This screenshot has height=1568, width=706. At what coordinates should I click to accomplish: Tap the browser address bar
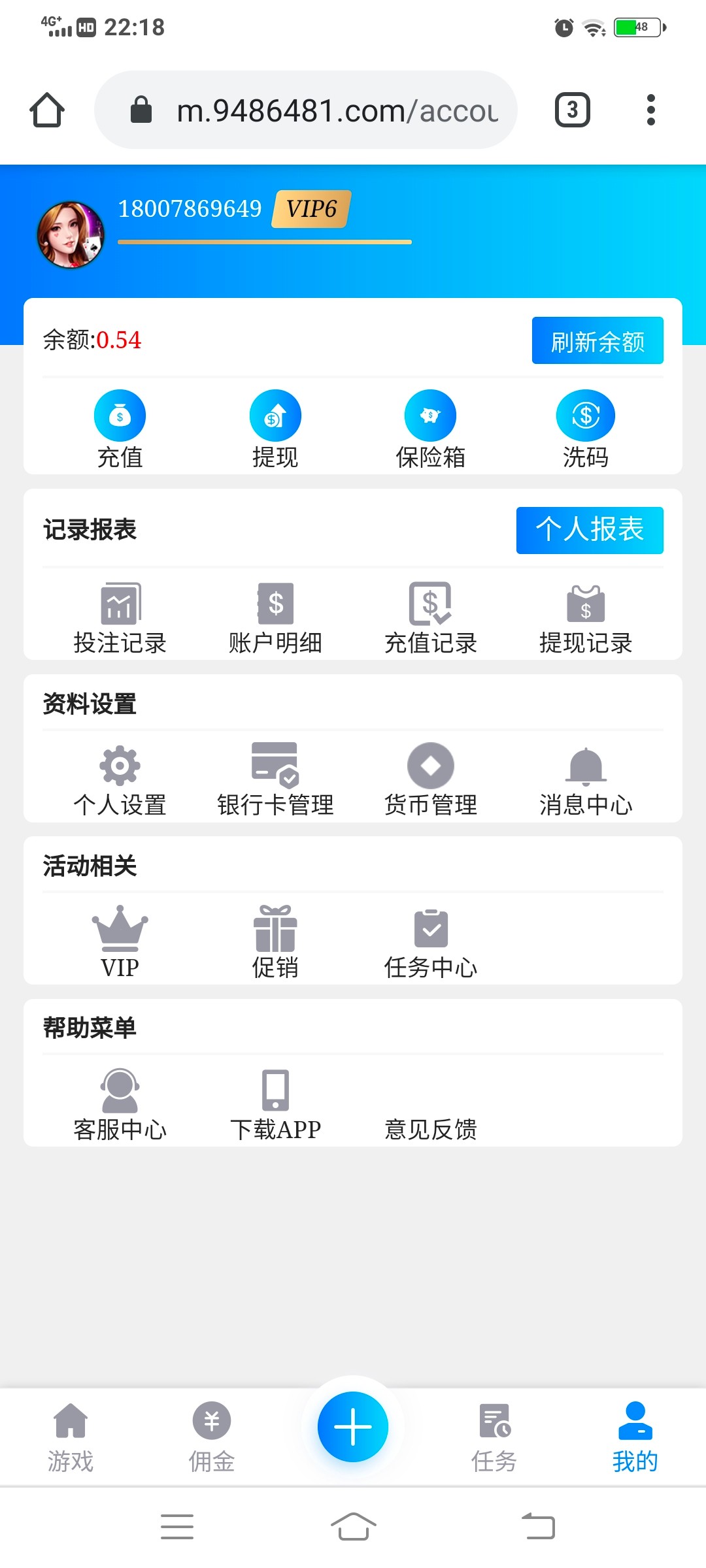[307, 109]
